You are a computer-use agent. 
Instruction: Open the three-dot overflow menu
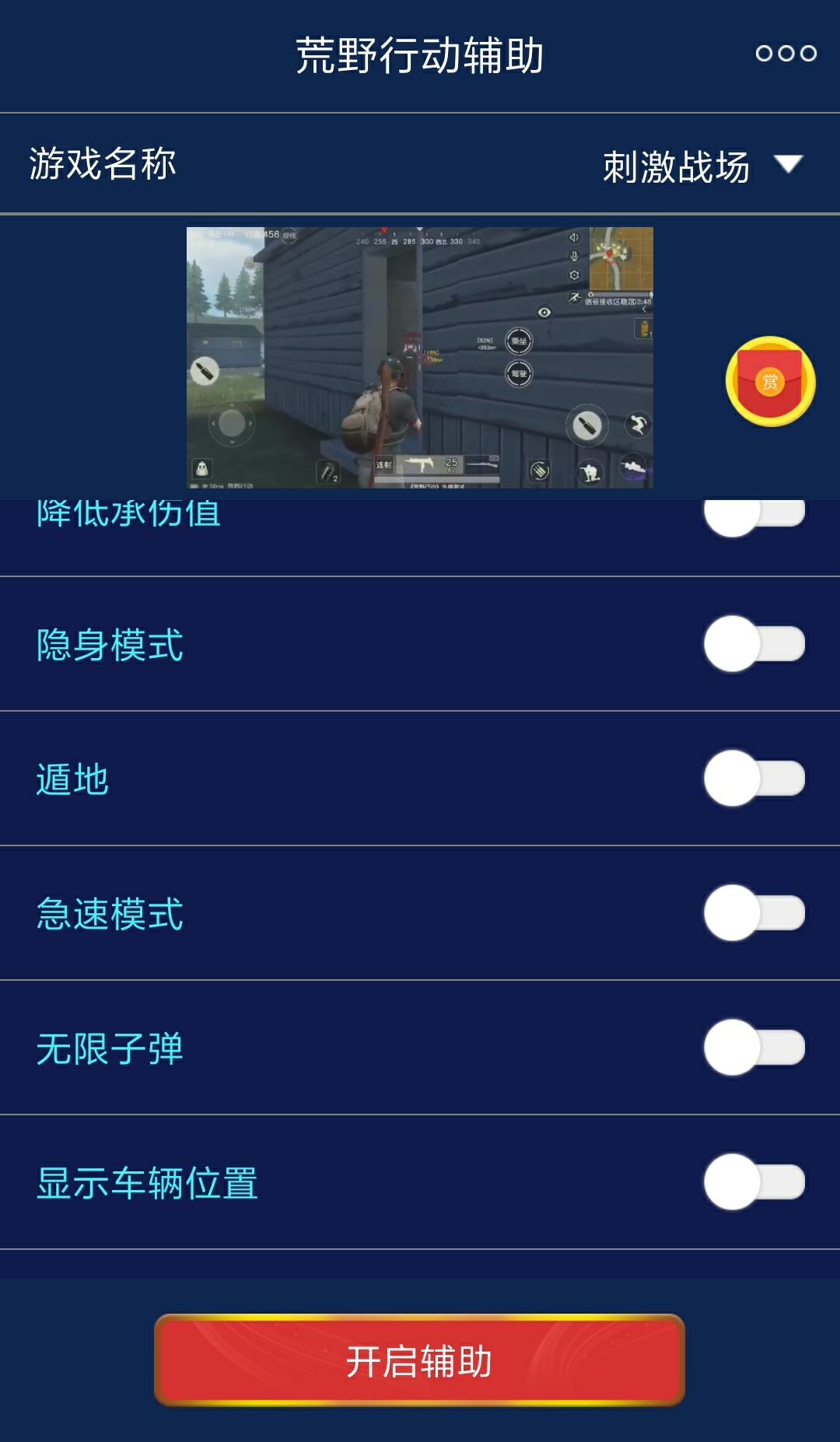[x=786, y=53]
